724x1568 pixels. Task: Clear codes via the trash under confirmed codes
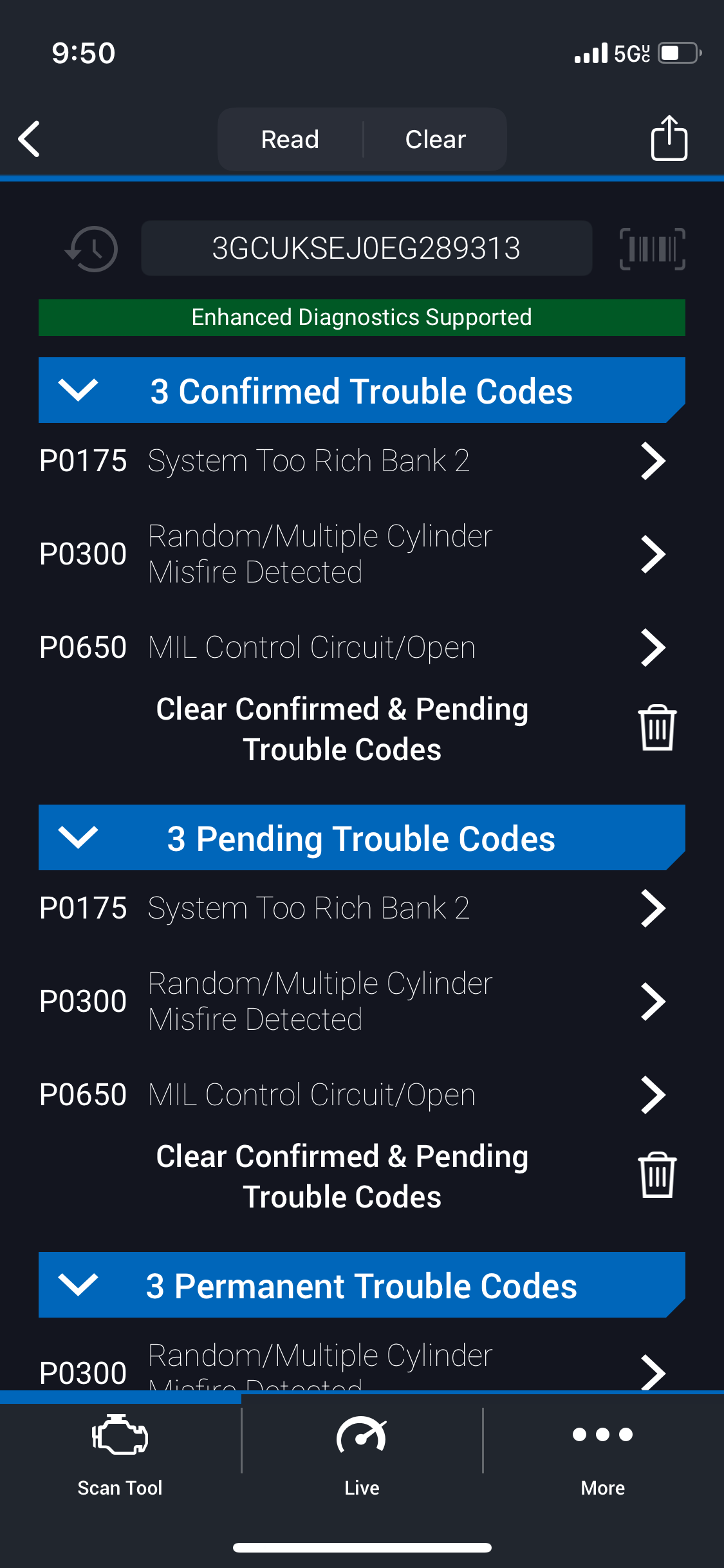657,728
